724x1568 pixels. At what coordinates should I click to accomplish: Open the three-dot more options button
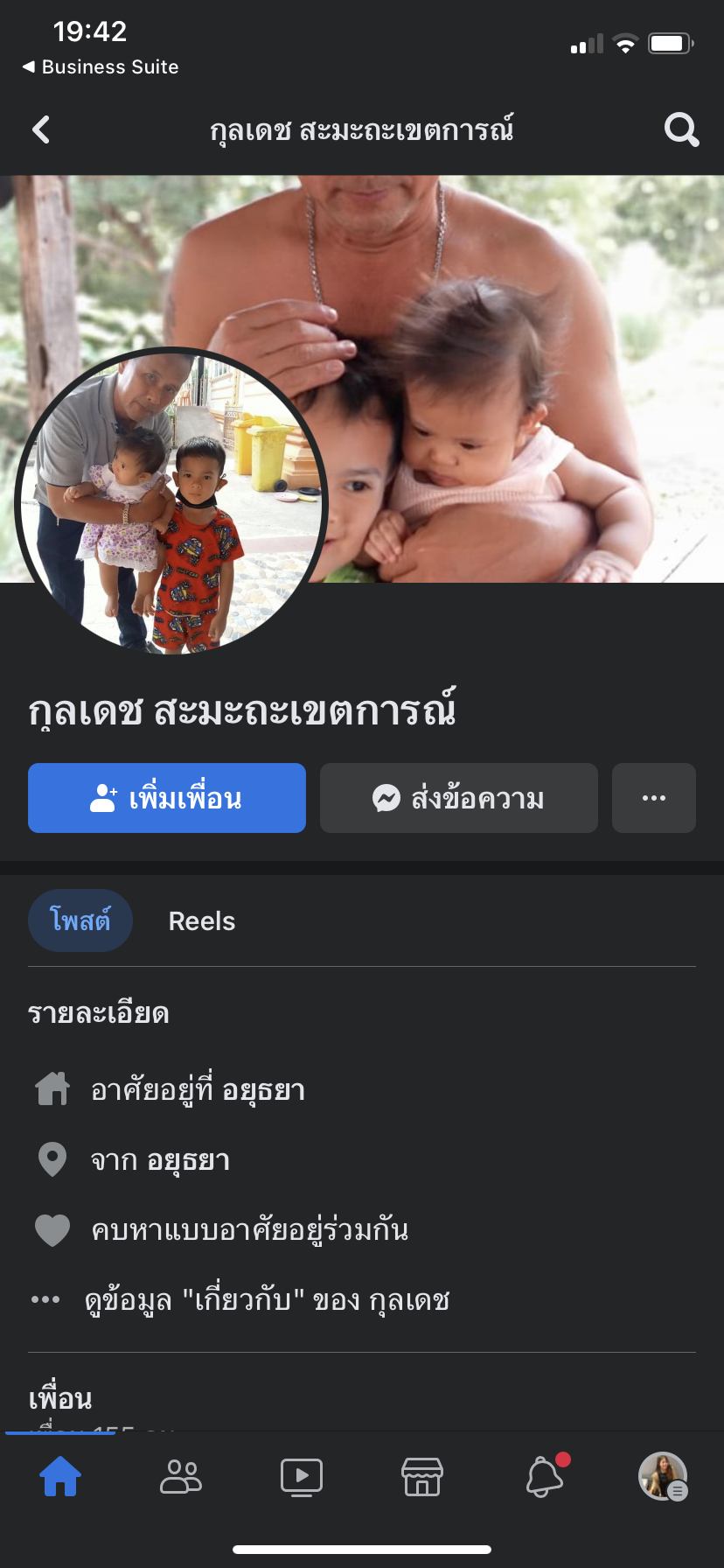point(654,798)
